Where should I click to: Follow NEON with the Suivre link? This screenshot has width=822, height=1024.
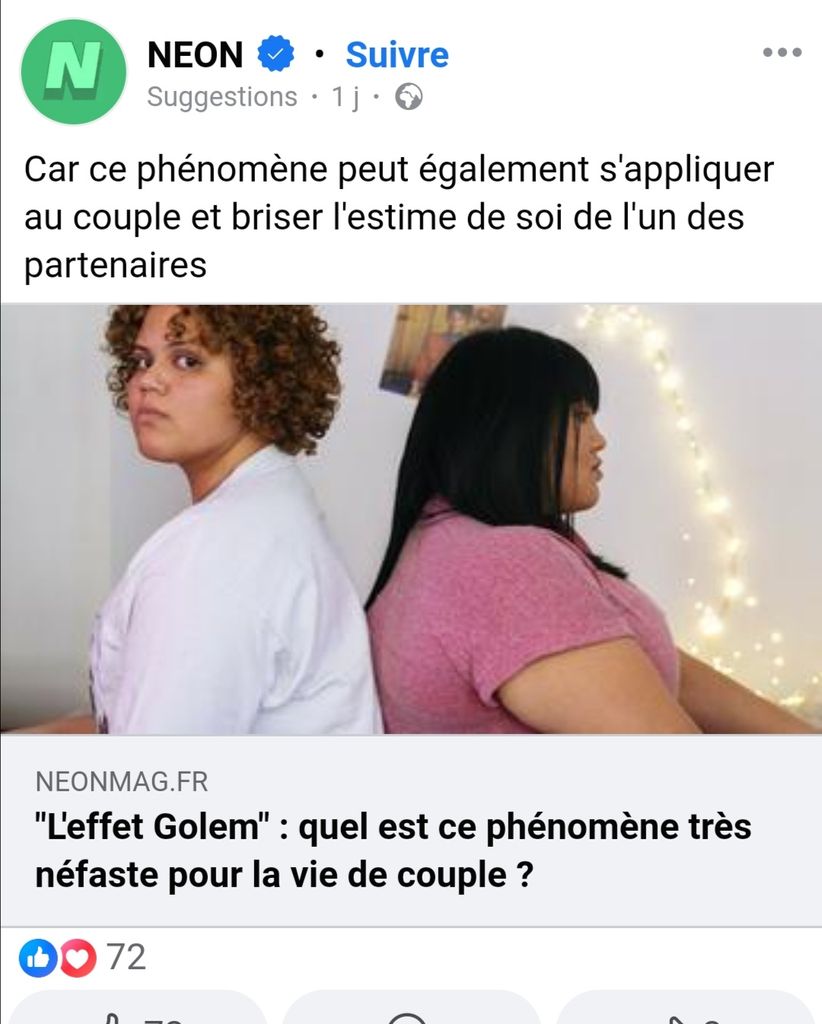point(397,55)
